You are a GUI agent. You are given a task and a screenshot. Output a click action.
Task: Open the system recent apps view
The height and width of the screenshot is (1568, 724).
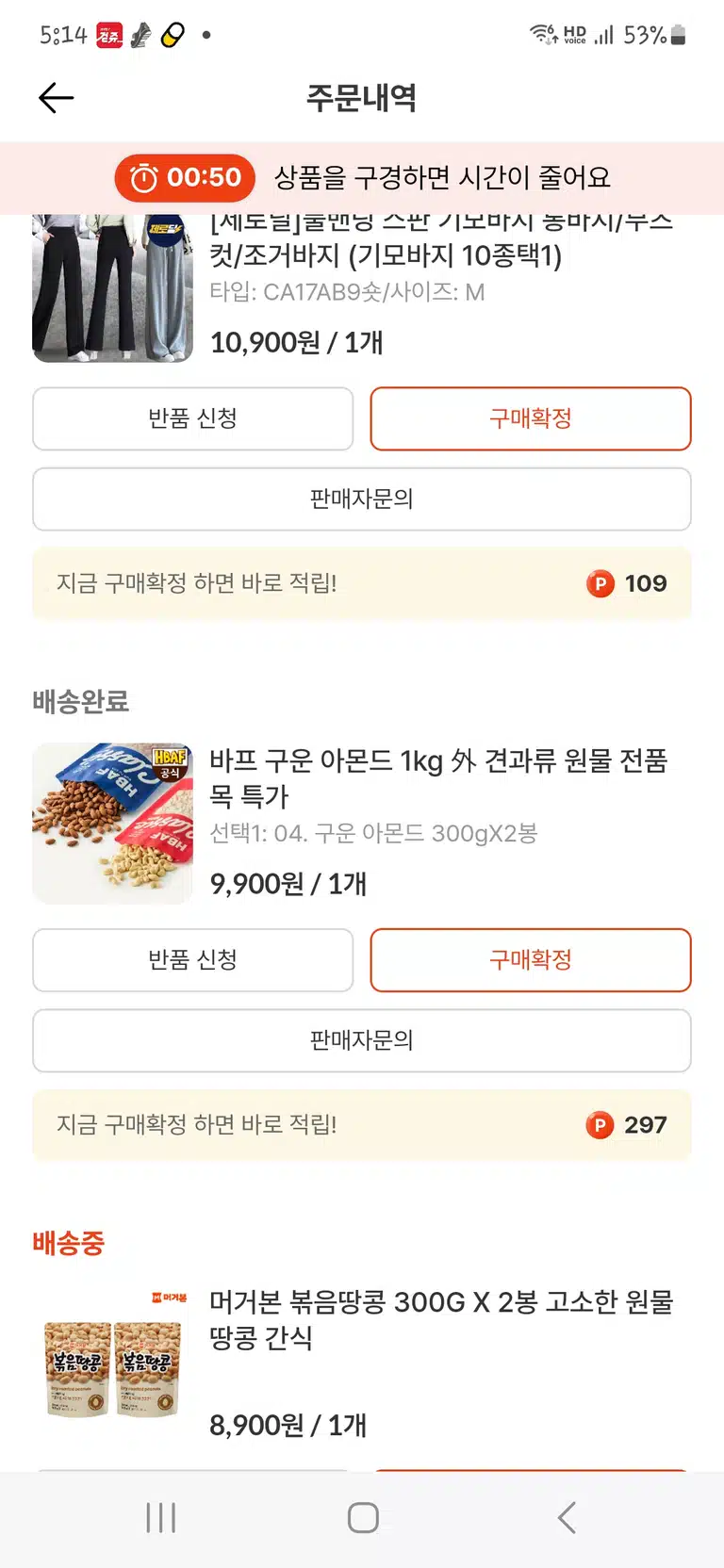(x=161, y=1518)
